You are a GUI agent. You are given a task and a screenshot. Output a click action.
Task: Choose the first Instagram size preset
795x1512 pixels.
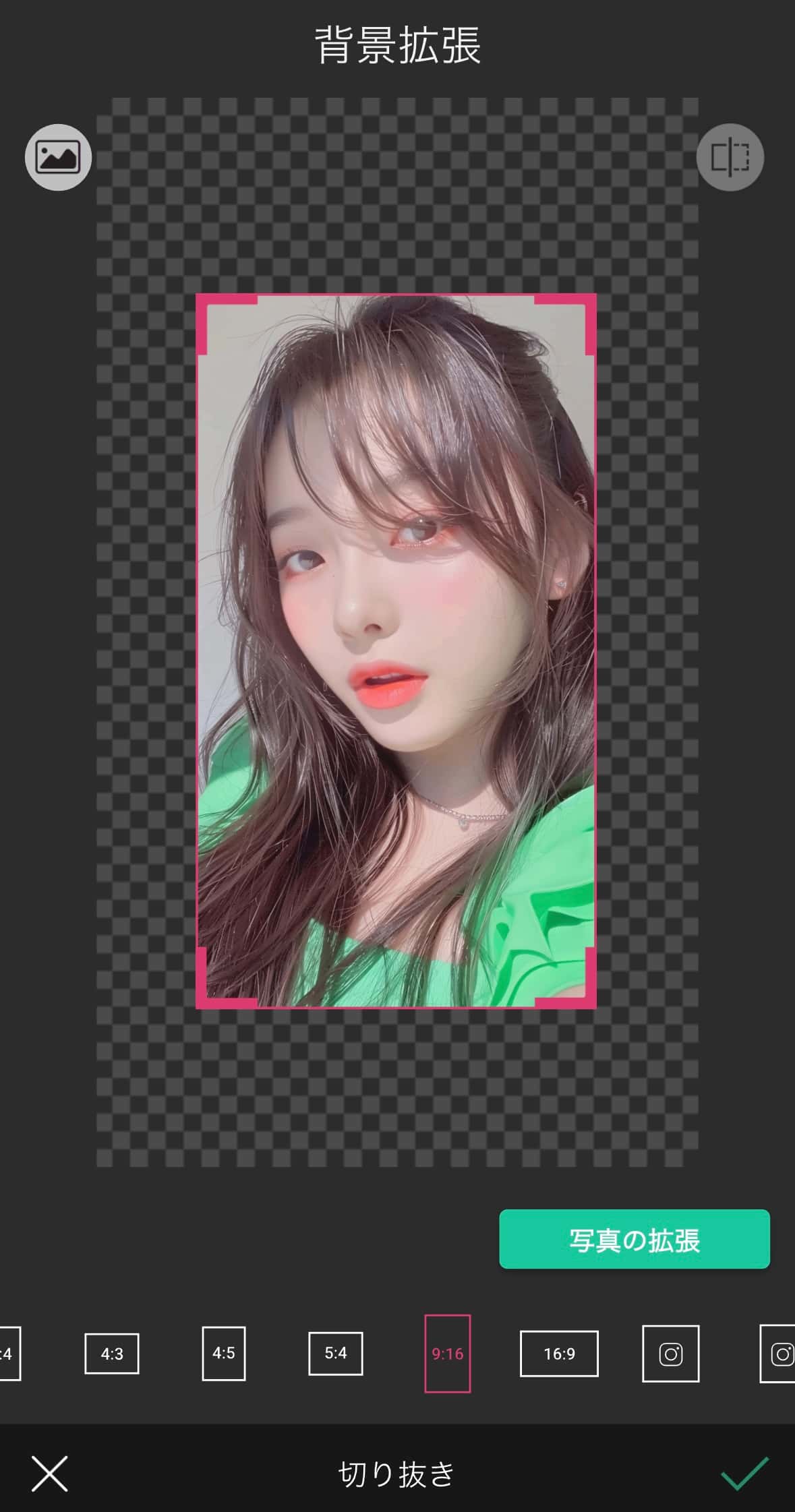670,1354
